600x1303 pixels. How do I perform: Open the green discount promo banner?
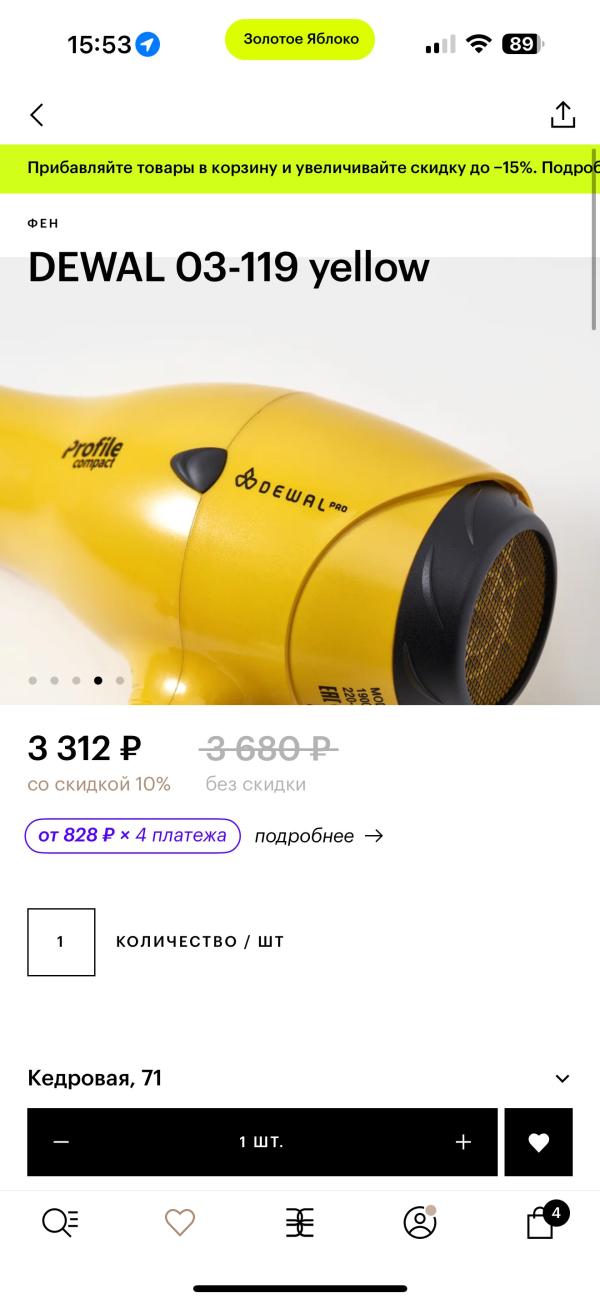coord(300,169)
